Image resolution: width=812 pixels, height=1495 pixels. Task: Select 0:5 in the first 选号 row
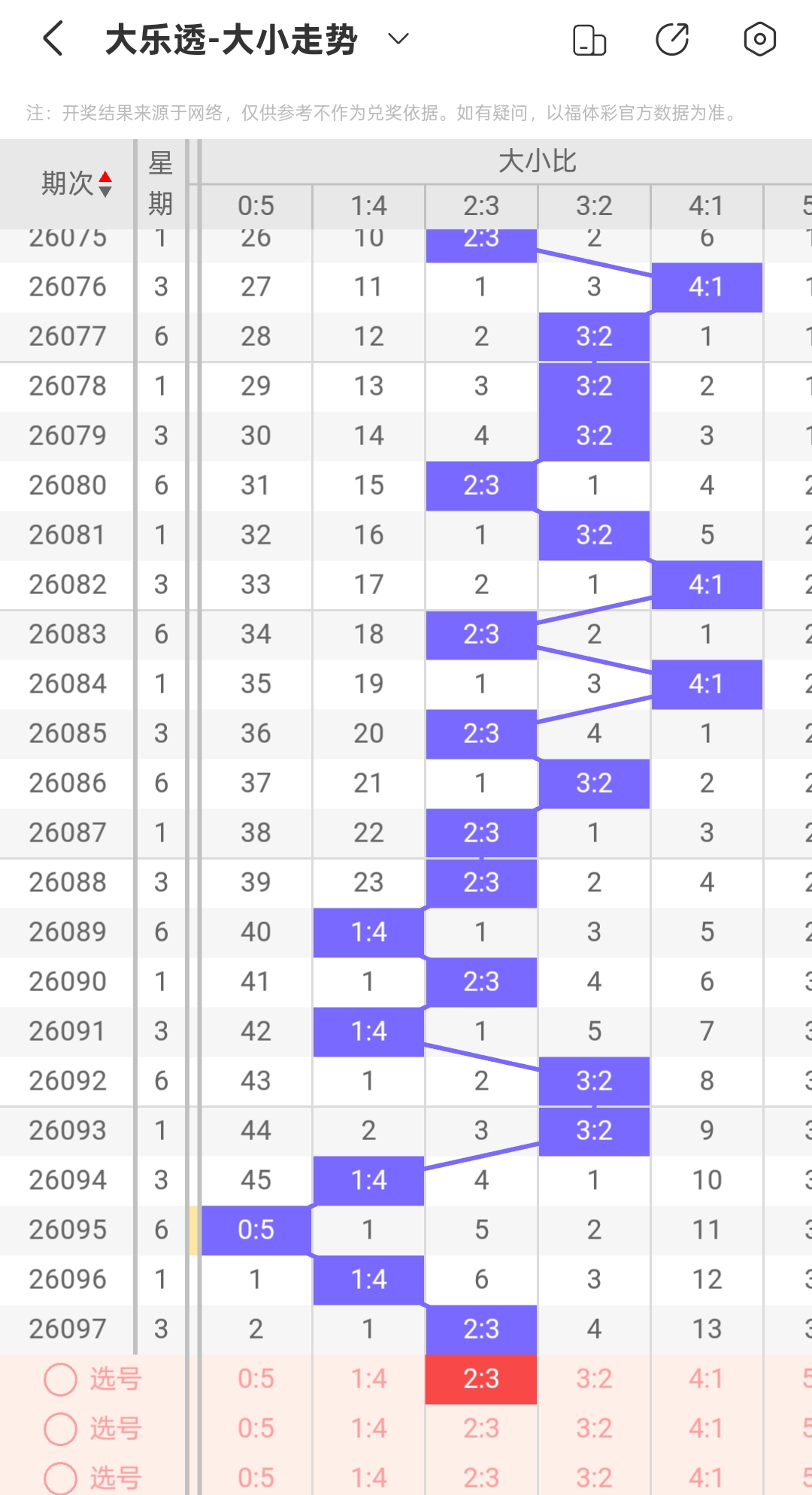click(256, 1378)
